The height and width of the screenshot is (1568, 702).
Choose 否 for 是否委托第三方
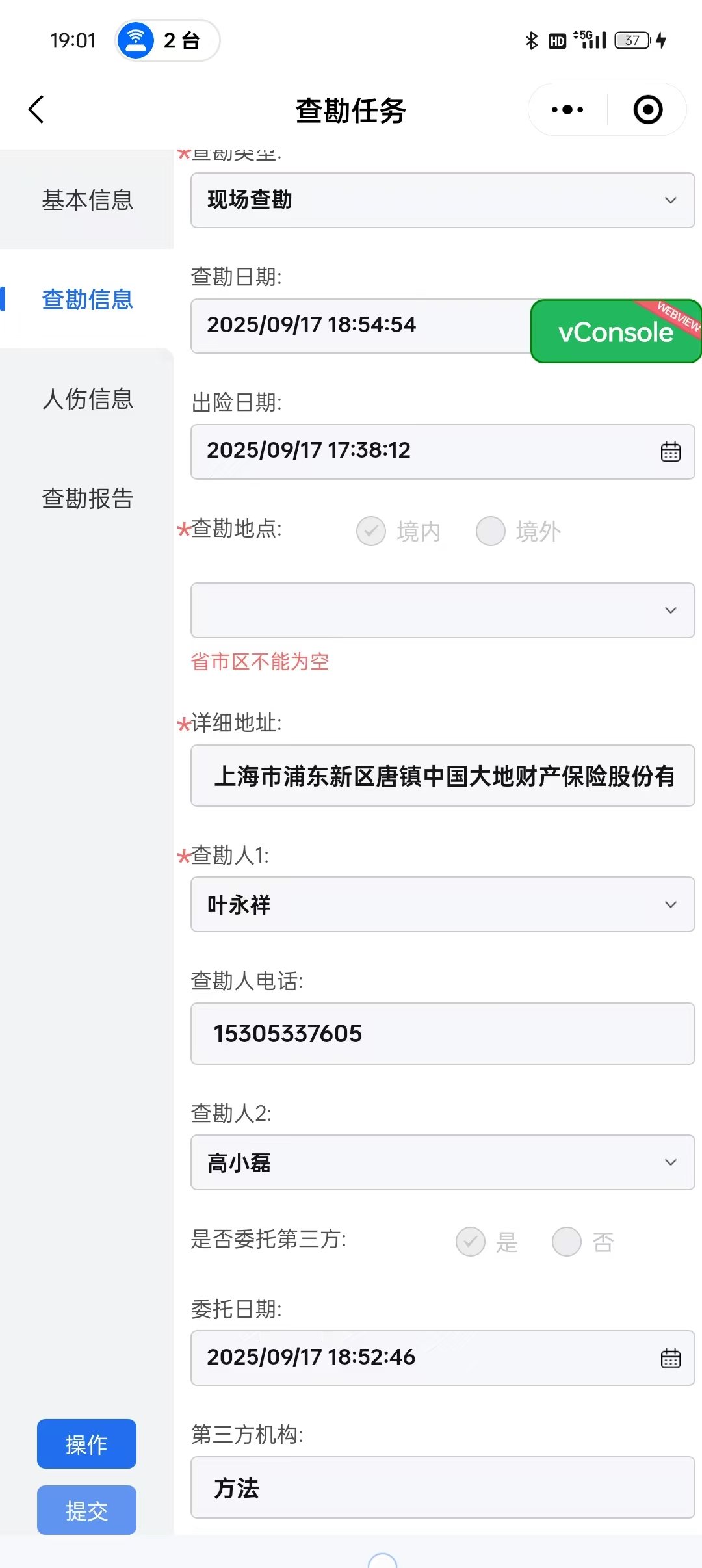[567, 1242]
